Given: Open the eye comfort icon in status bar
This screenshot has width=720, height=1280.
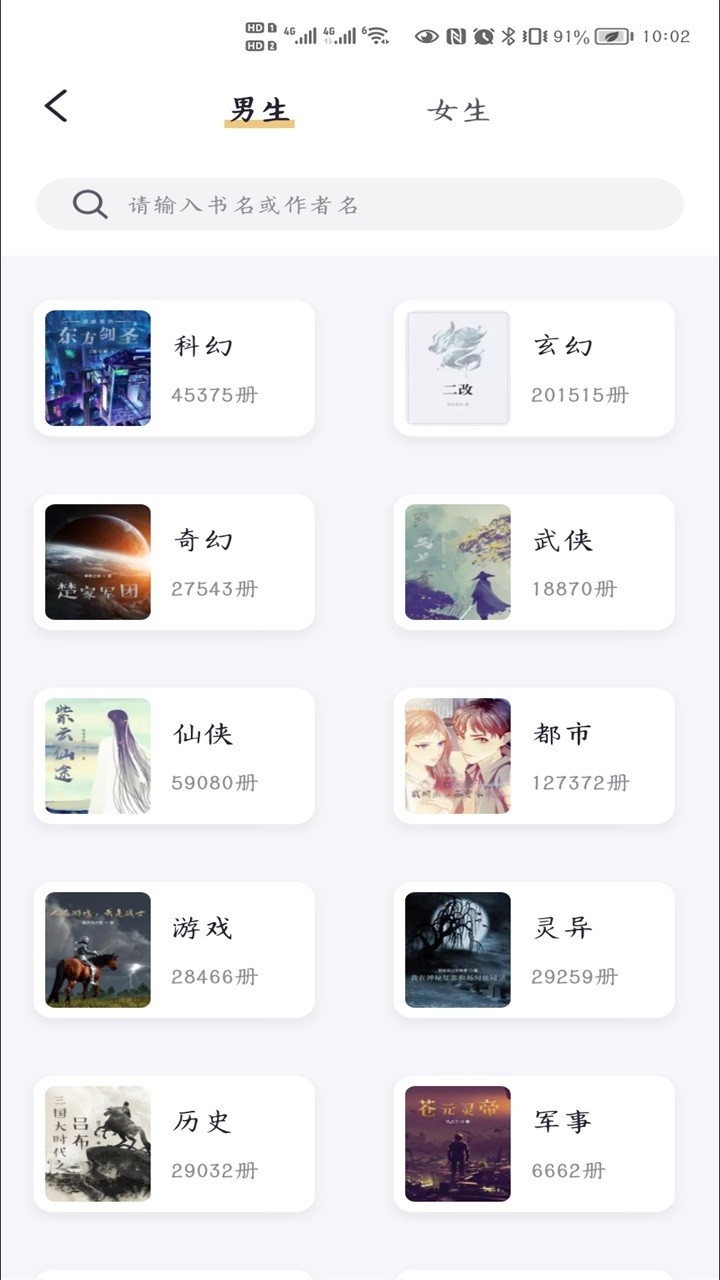Looking at the screenshot, I should tap(427, 37).
